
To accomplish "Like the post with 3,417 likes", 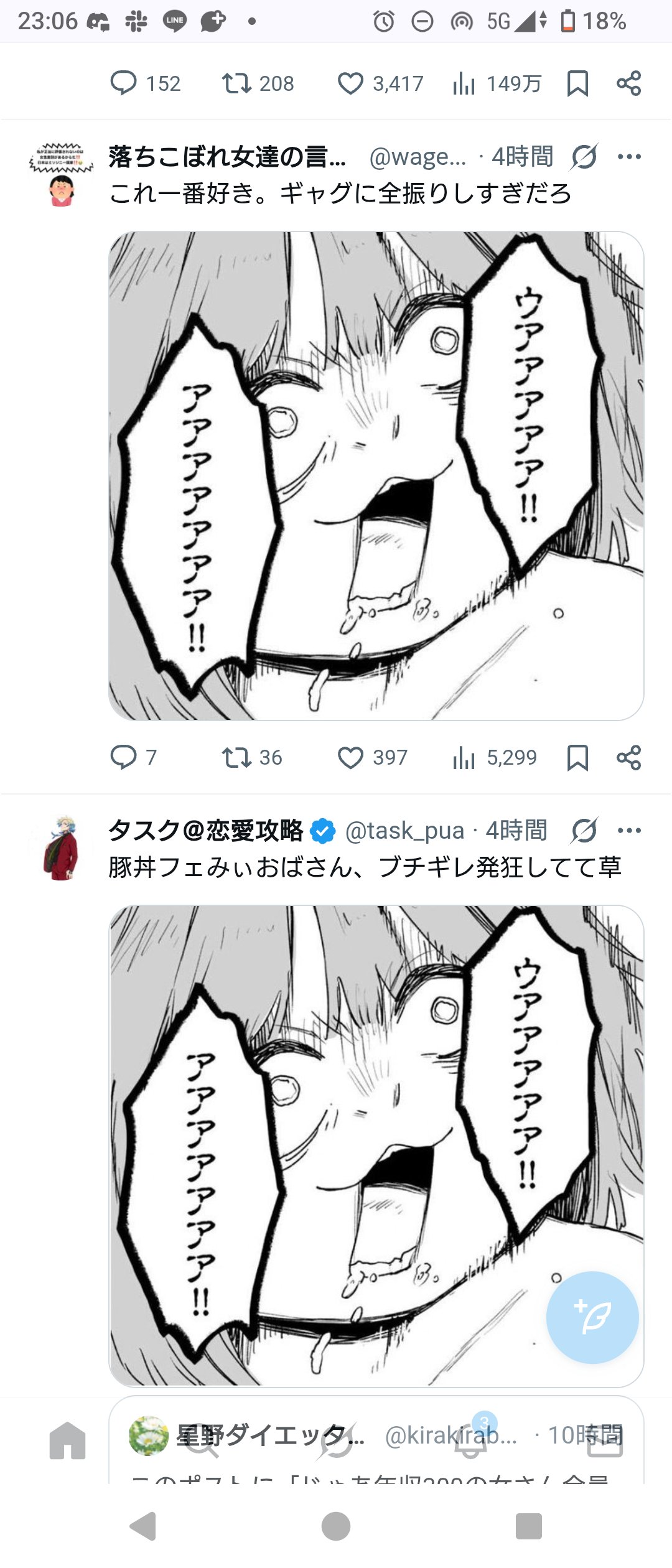I will point(350,83).
